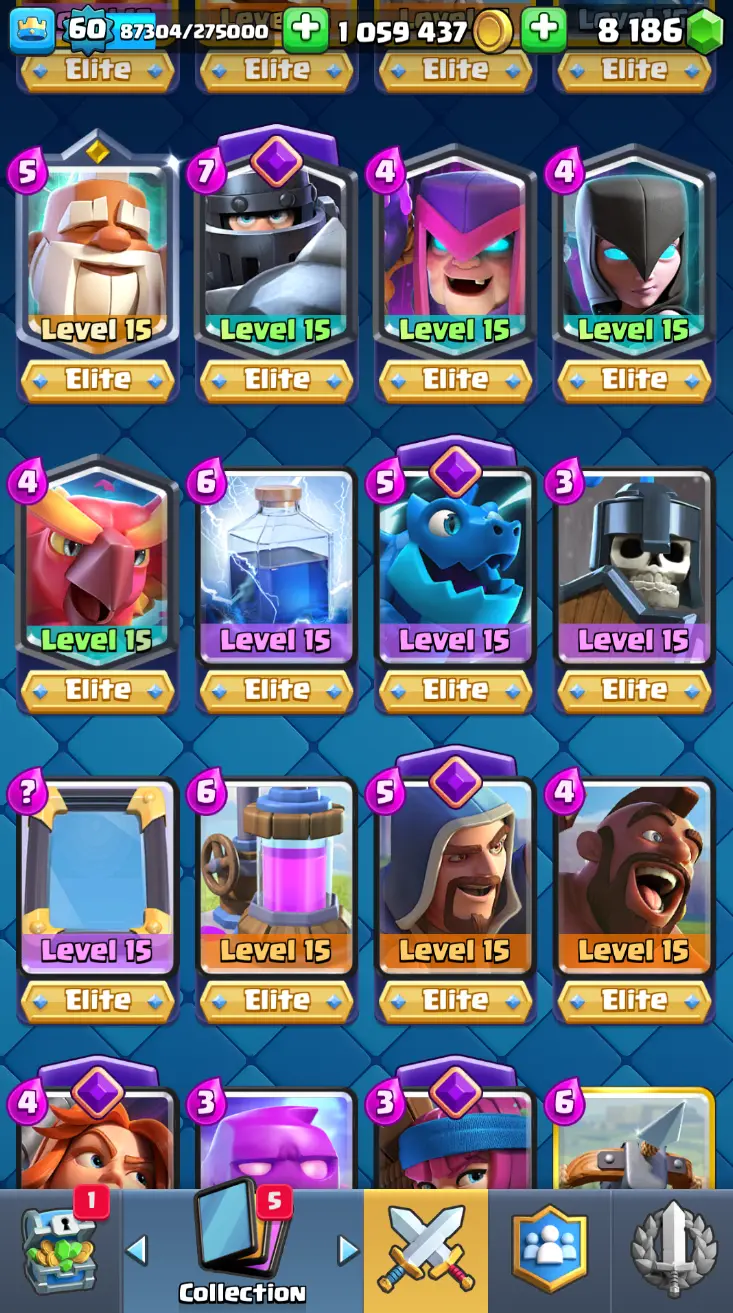Tap the King level crown icon
The image size is (733, 1313).
[32, 31]
